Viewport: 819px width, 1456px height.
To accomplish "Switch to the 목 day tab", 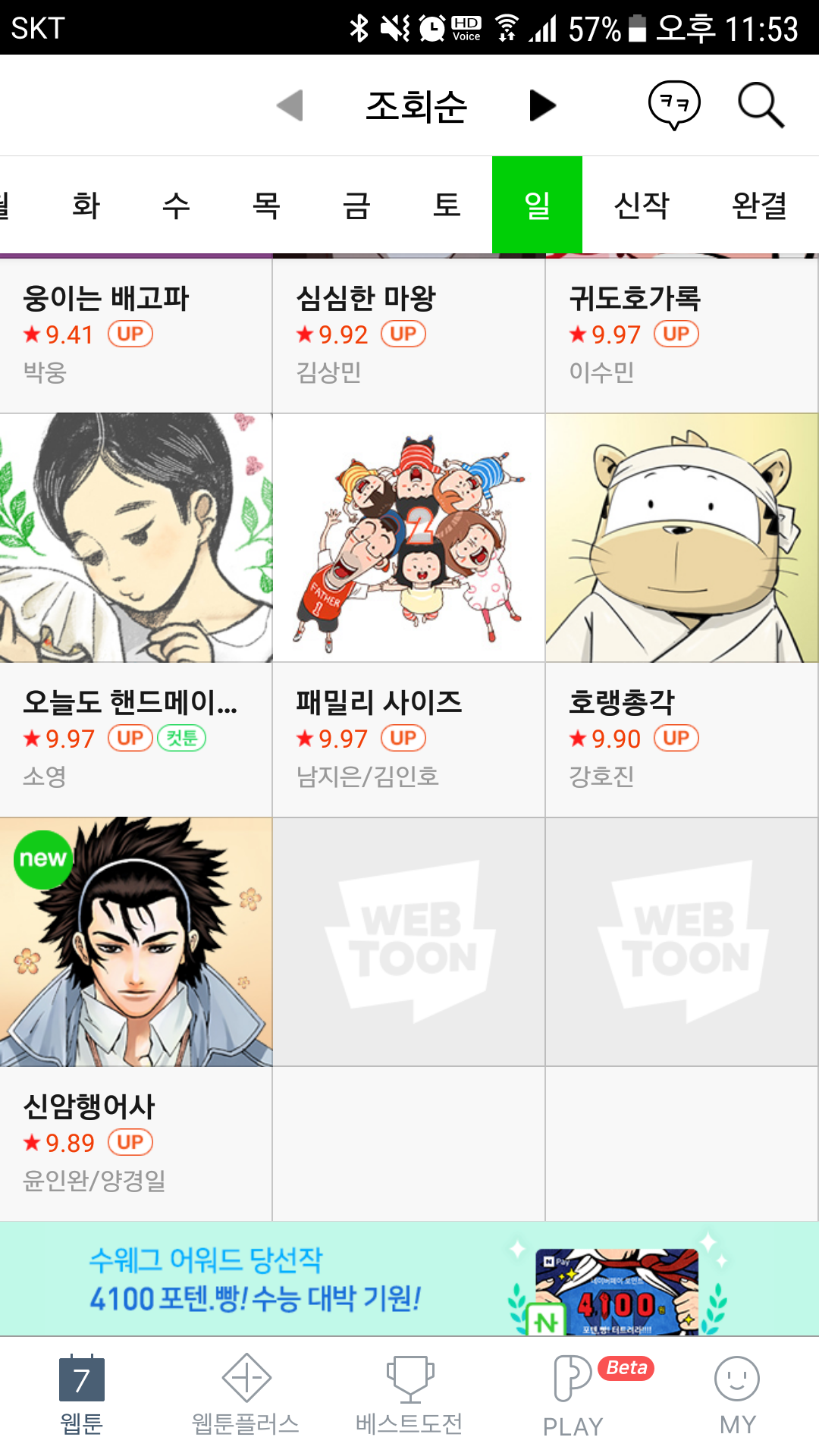I will (266, 205).
